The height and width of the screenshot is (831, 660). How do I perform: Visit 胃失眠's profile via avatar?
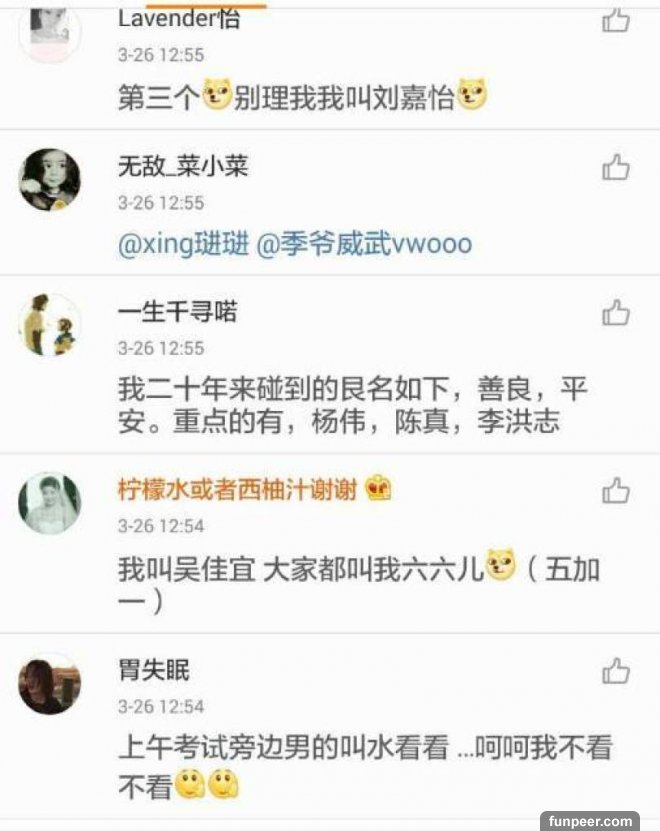49,683
